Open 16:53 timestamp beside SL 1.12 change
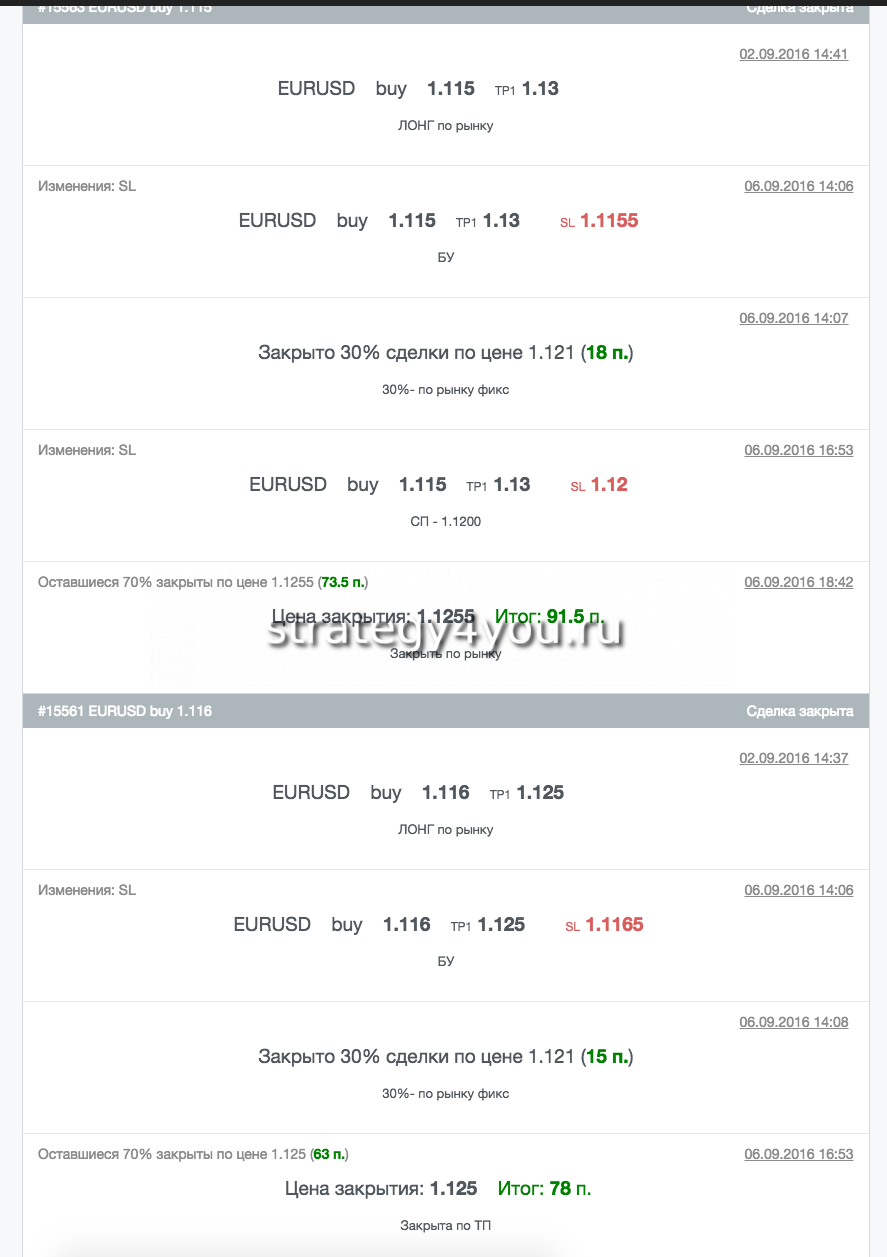The image size is (887, 1257). [x=798, y=450]
